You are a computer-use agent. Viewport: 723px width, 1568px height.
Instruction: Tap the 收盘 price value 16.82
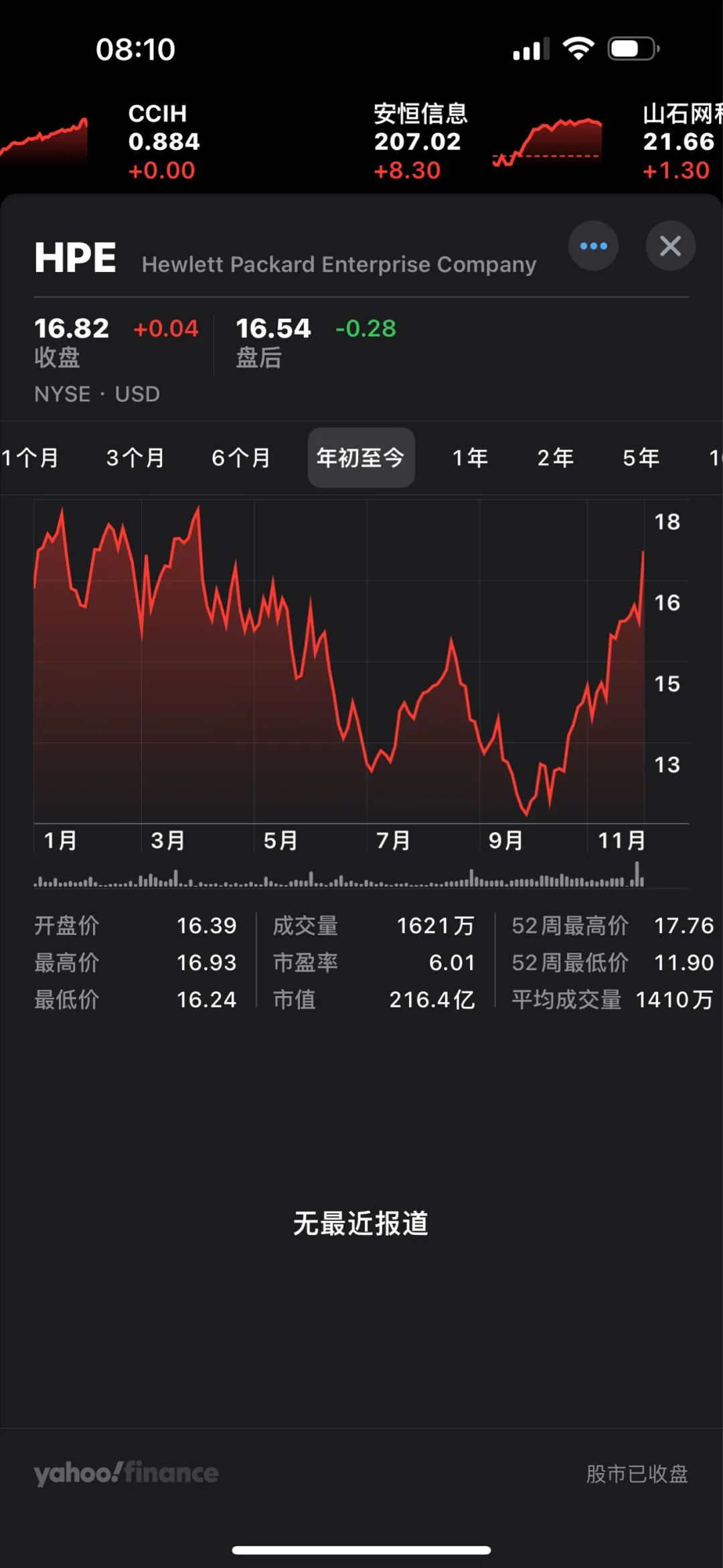71,328
